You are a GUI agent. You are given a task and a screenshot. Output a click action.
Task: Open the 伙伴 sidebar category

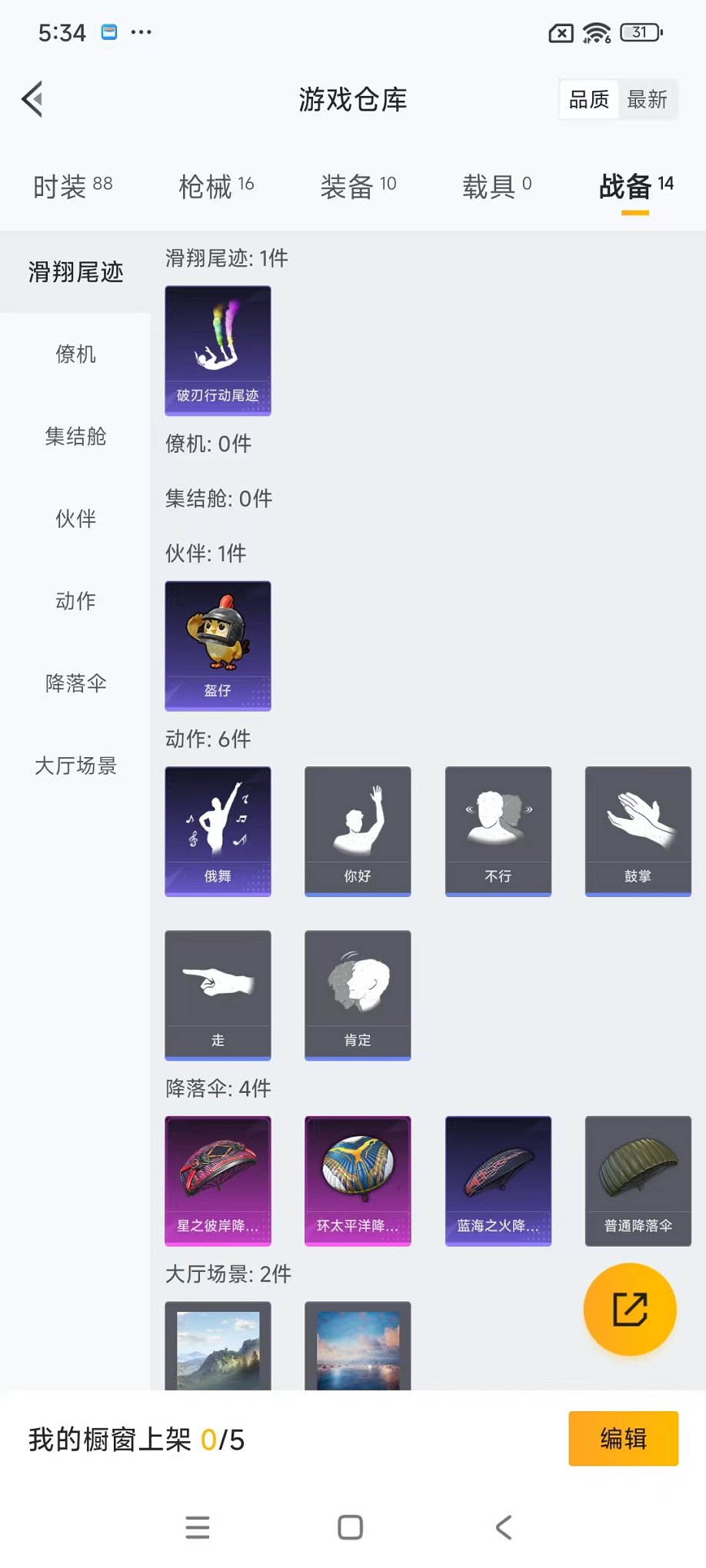75,519
